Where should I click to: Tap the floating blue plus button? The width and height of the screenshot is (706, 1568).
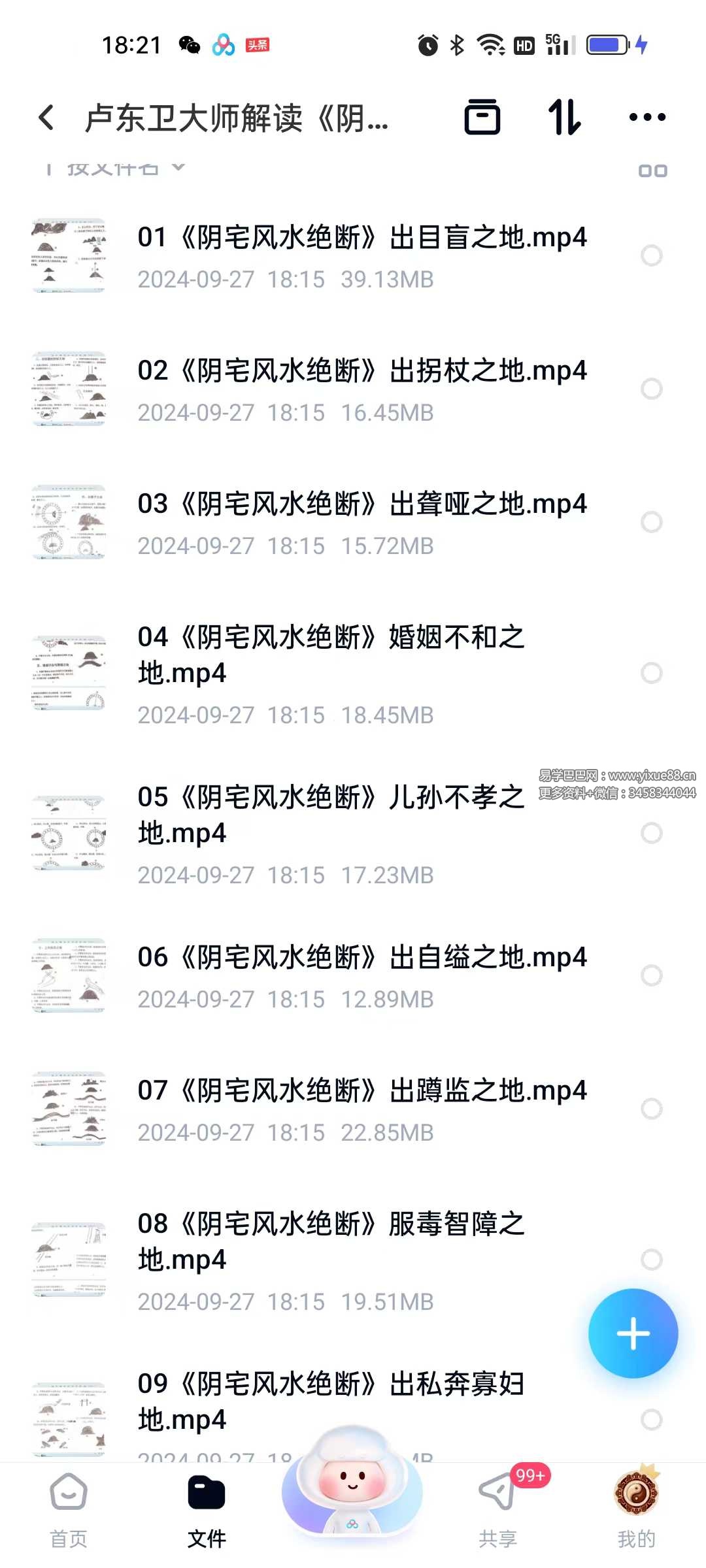[633, 1333]
